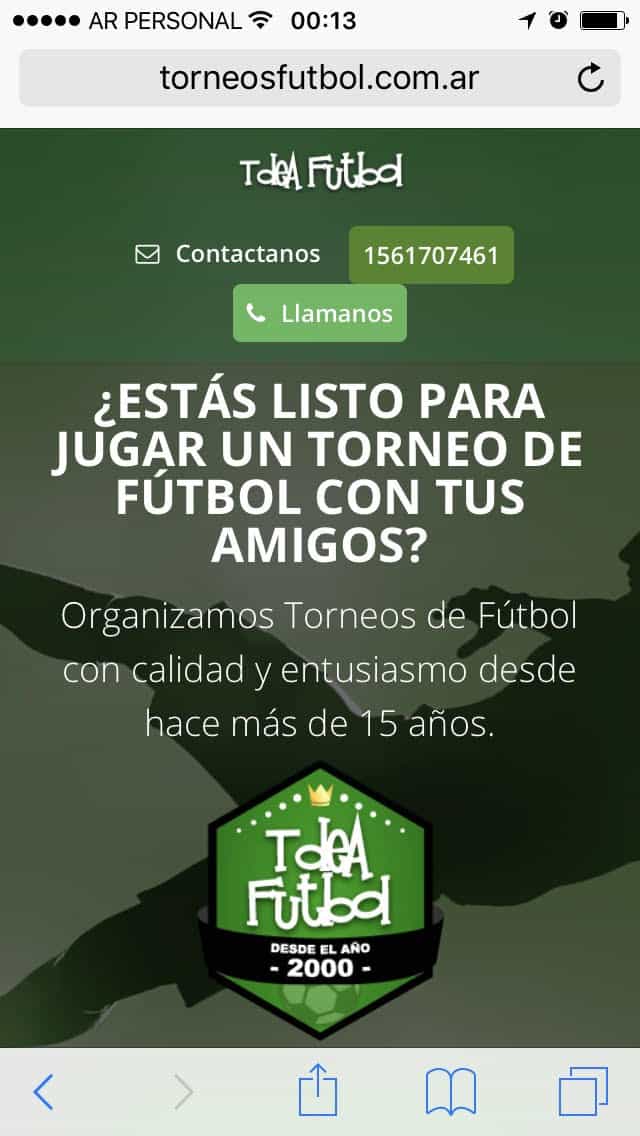Screen dimensions: 640x1136
Task: Open the Contactanos link
Action: pyautogui.click(x=228, y=254)
